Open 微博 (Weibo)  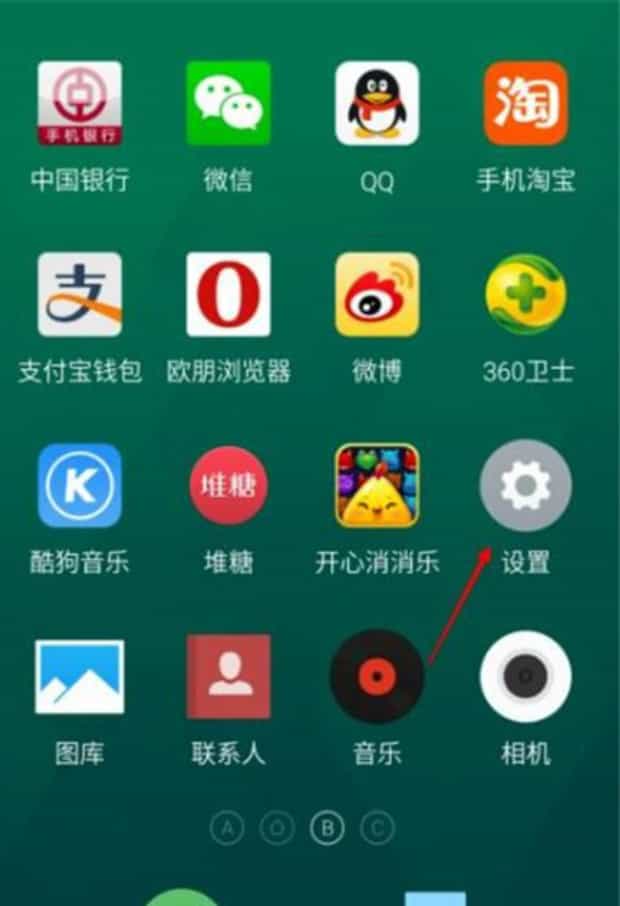click(377, 295)
